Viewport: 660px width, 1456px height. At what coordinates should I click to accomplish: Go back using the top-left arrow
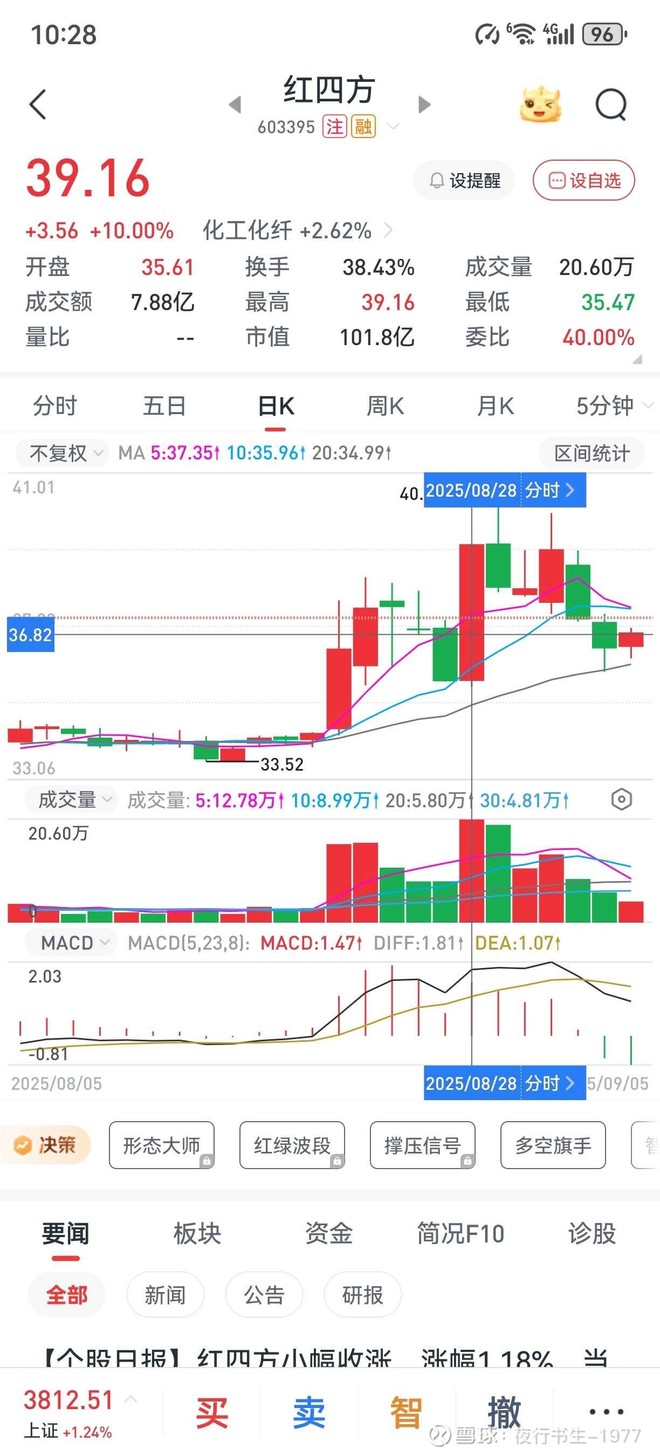tap(38, 104)
